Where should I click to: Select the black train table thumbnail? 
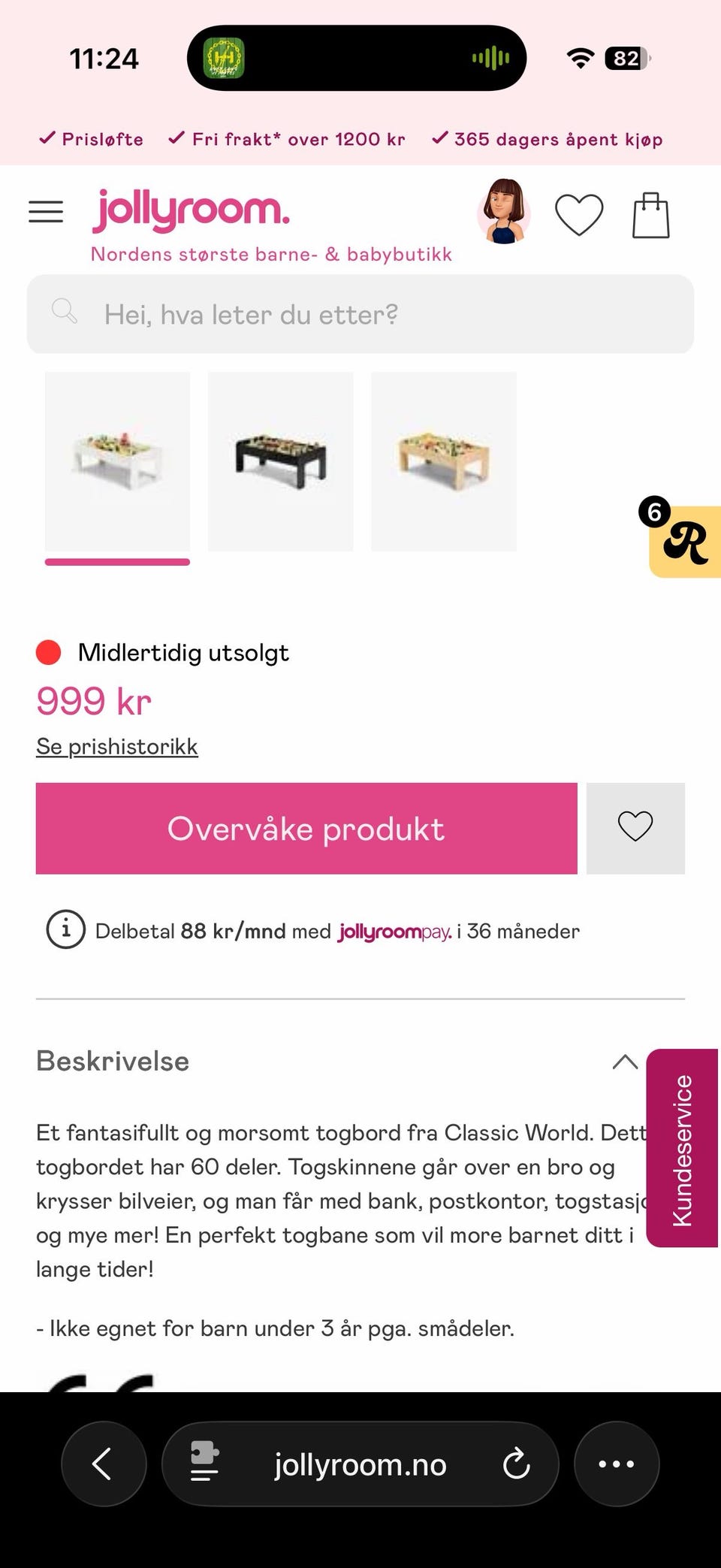(281, 461)
